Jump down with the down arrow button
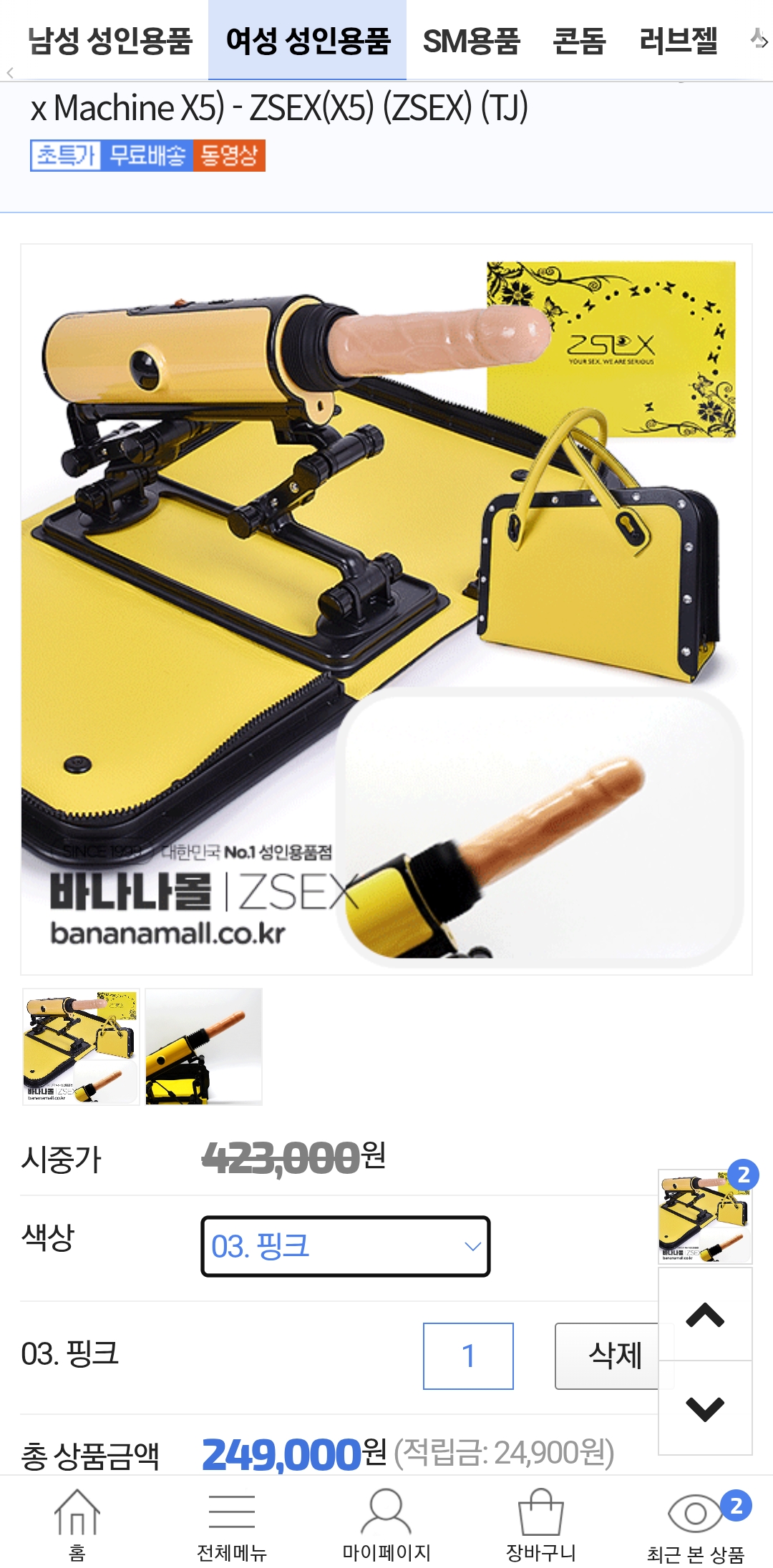Screen dimensions: 773x1568 [x=705, y=1408]
